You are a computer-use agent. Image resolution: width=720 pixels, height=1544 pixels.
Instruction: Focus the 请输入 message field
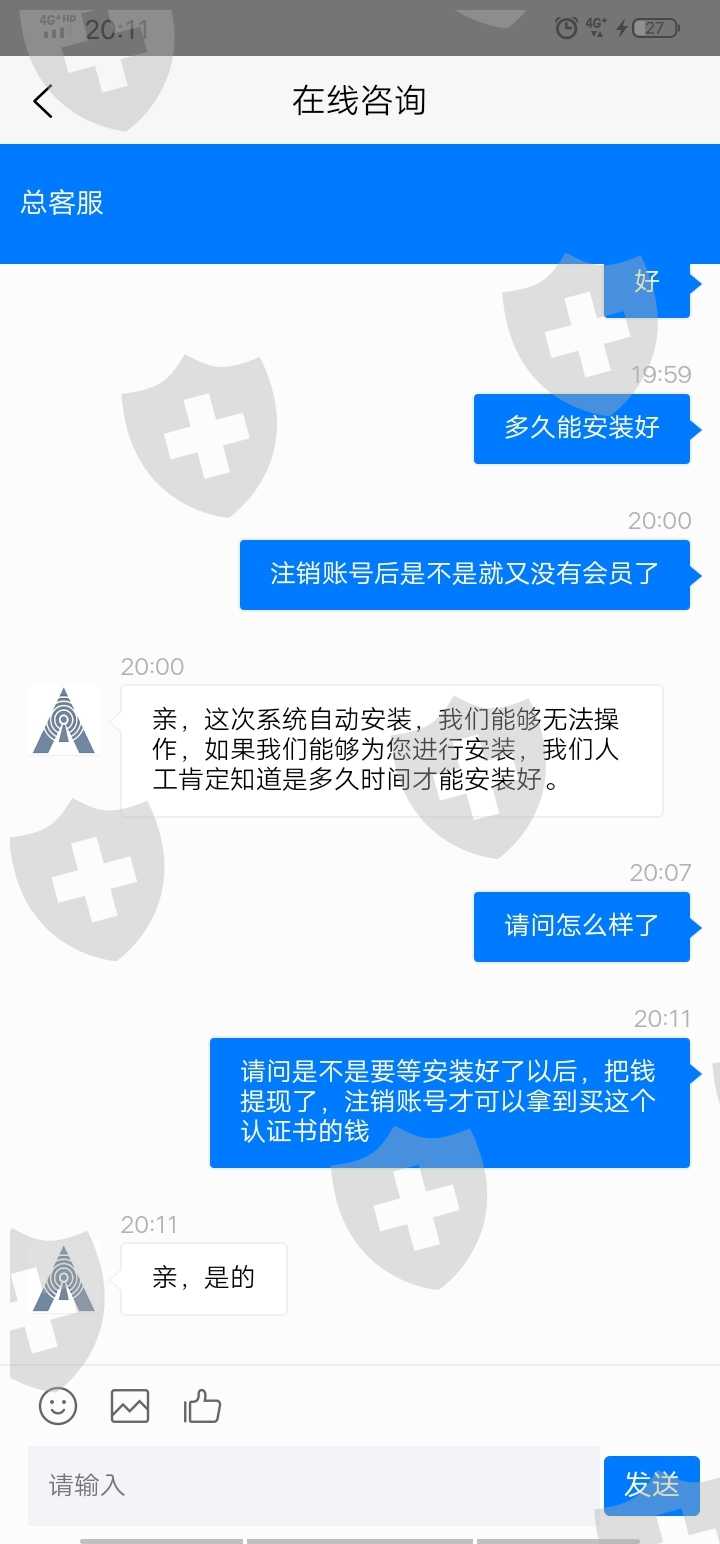click(x=313, y=1485)
